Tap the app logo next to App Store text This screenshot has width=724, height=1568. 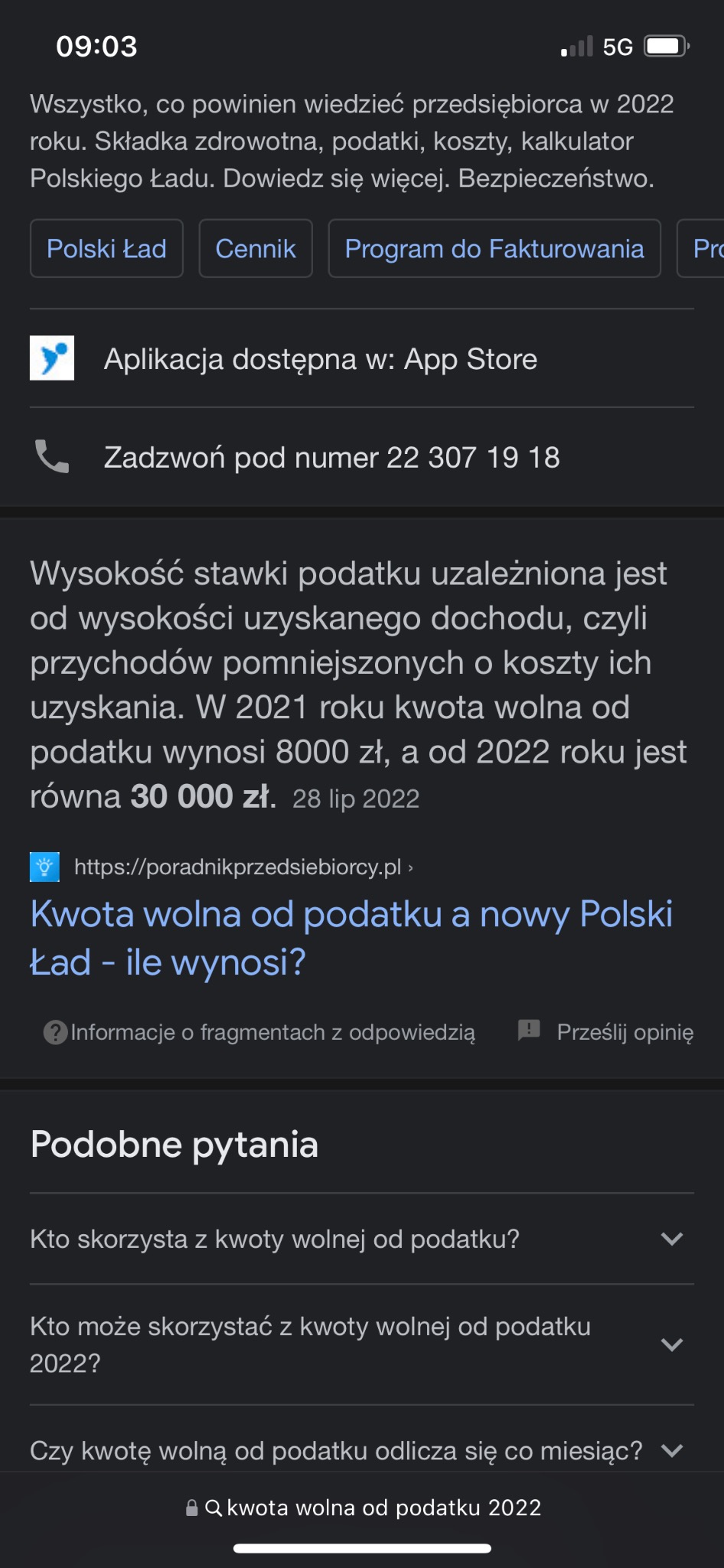pyautogui.click(x=51, y=358)
